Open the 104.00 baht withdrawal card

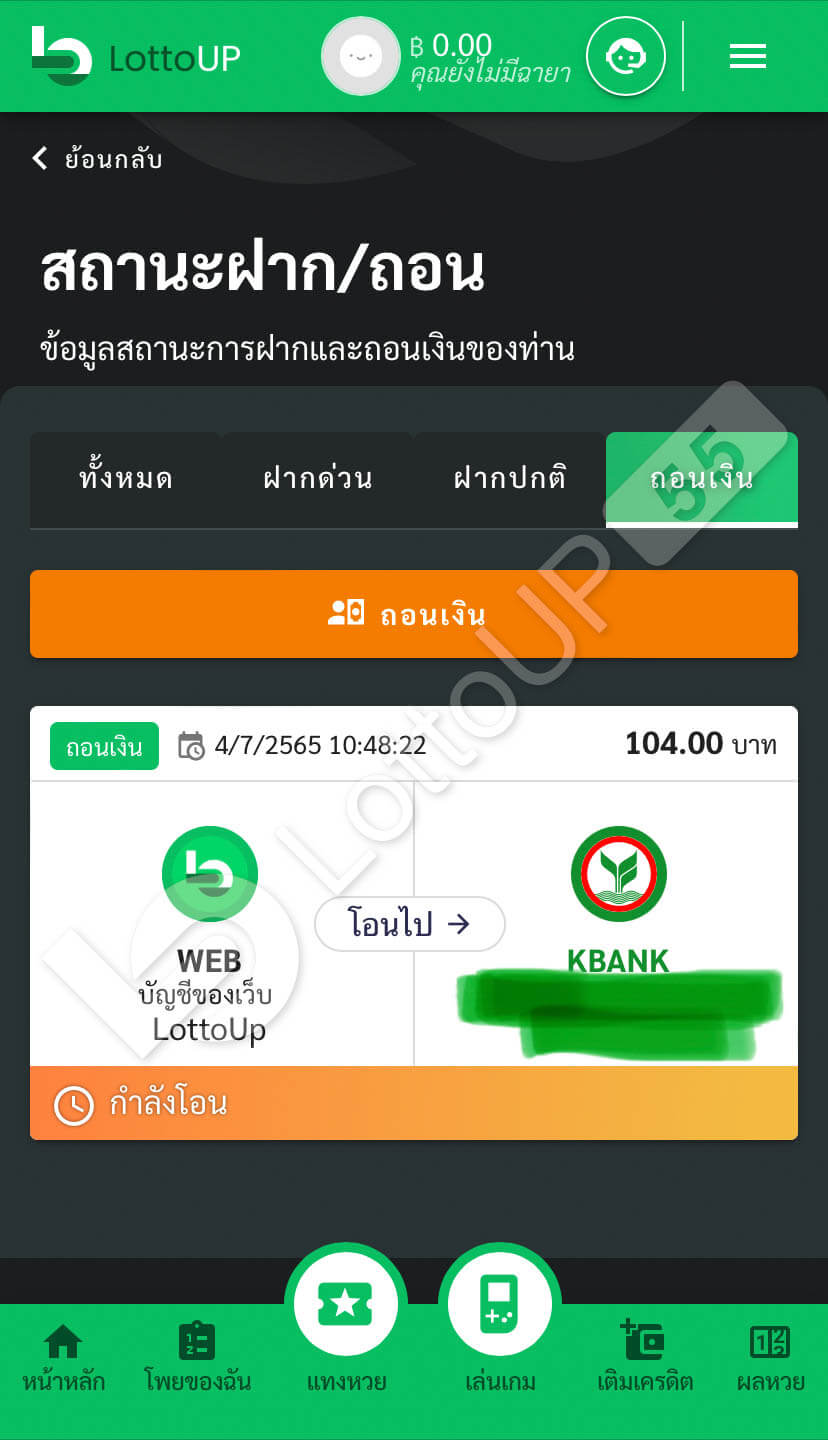[414, 922]
